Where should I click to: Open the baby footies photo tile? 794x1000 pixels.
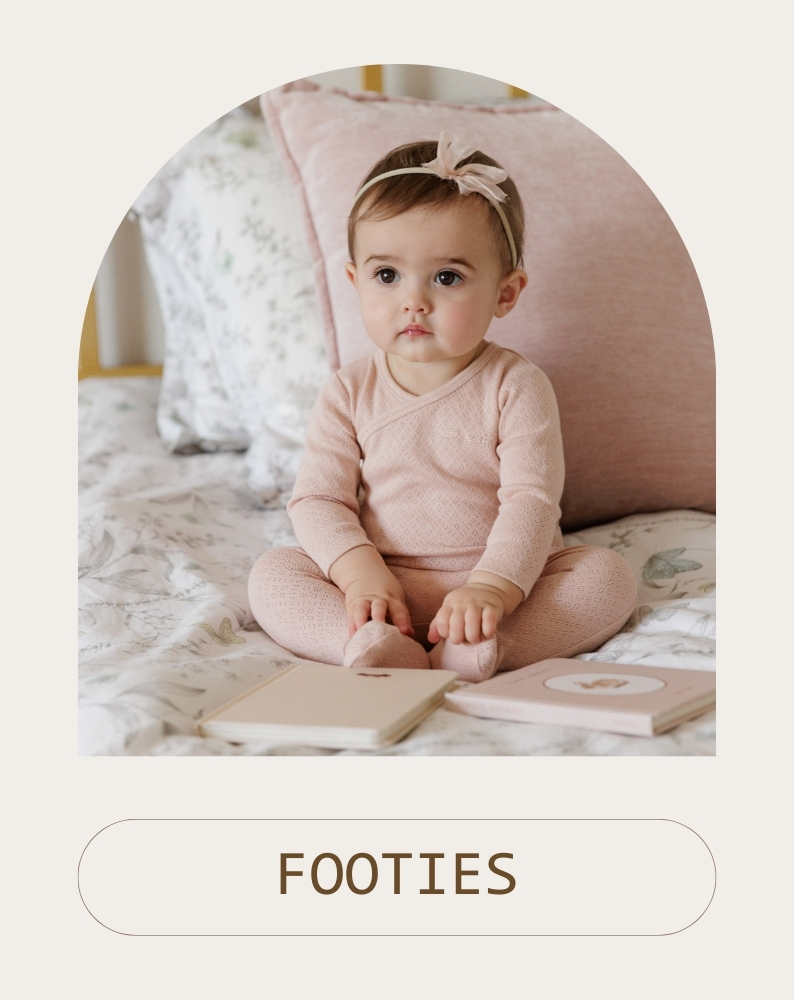[x=397, y=420]
